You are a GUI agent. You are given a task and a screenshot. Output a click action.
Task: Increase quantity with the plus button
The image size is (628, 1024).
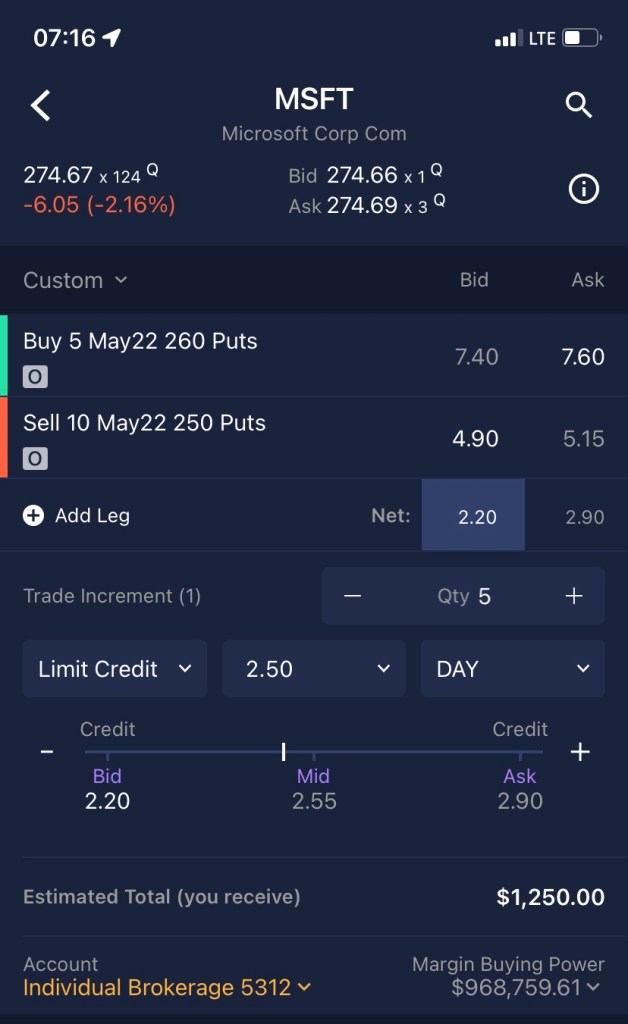[x=574, y=596]
